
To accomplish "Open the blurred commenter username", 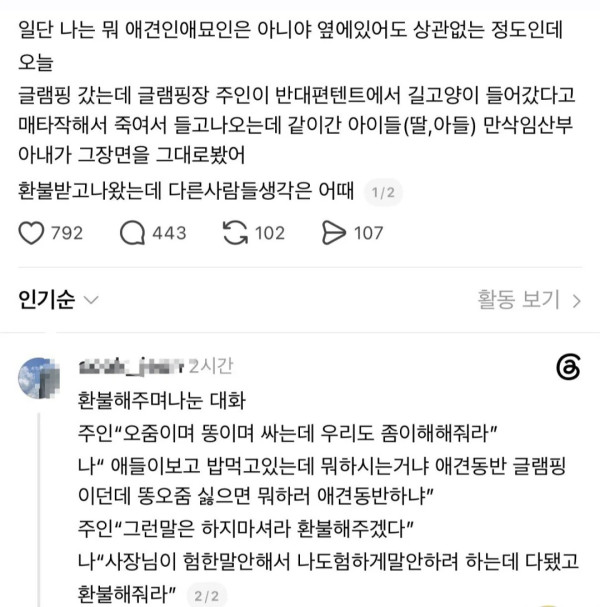I will tap(131, 366).
